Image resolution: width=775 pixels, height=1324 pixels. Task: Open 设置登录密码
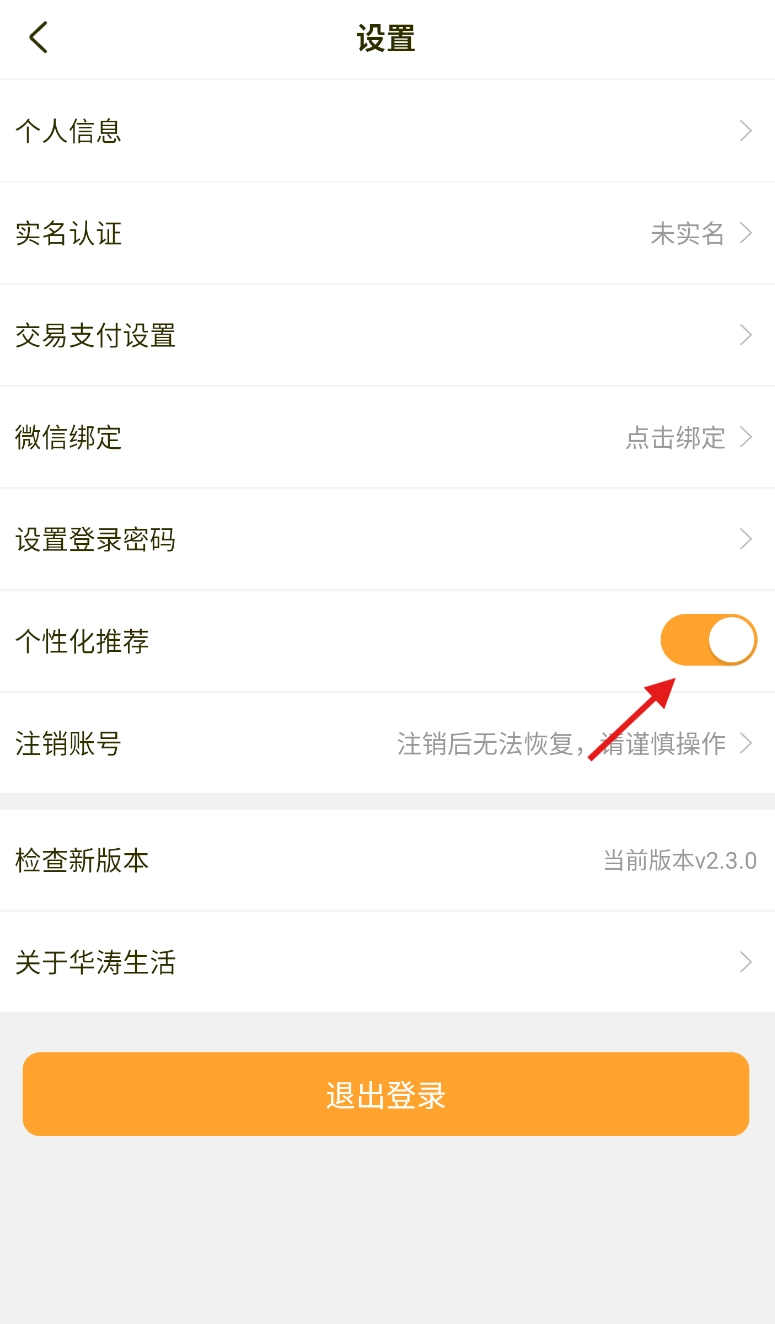(x=386, y=540)
